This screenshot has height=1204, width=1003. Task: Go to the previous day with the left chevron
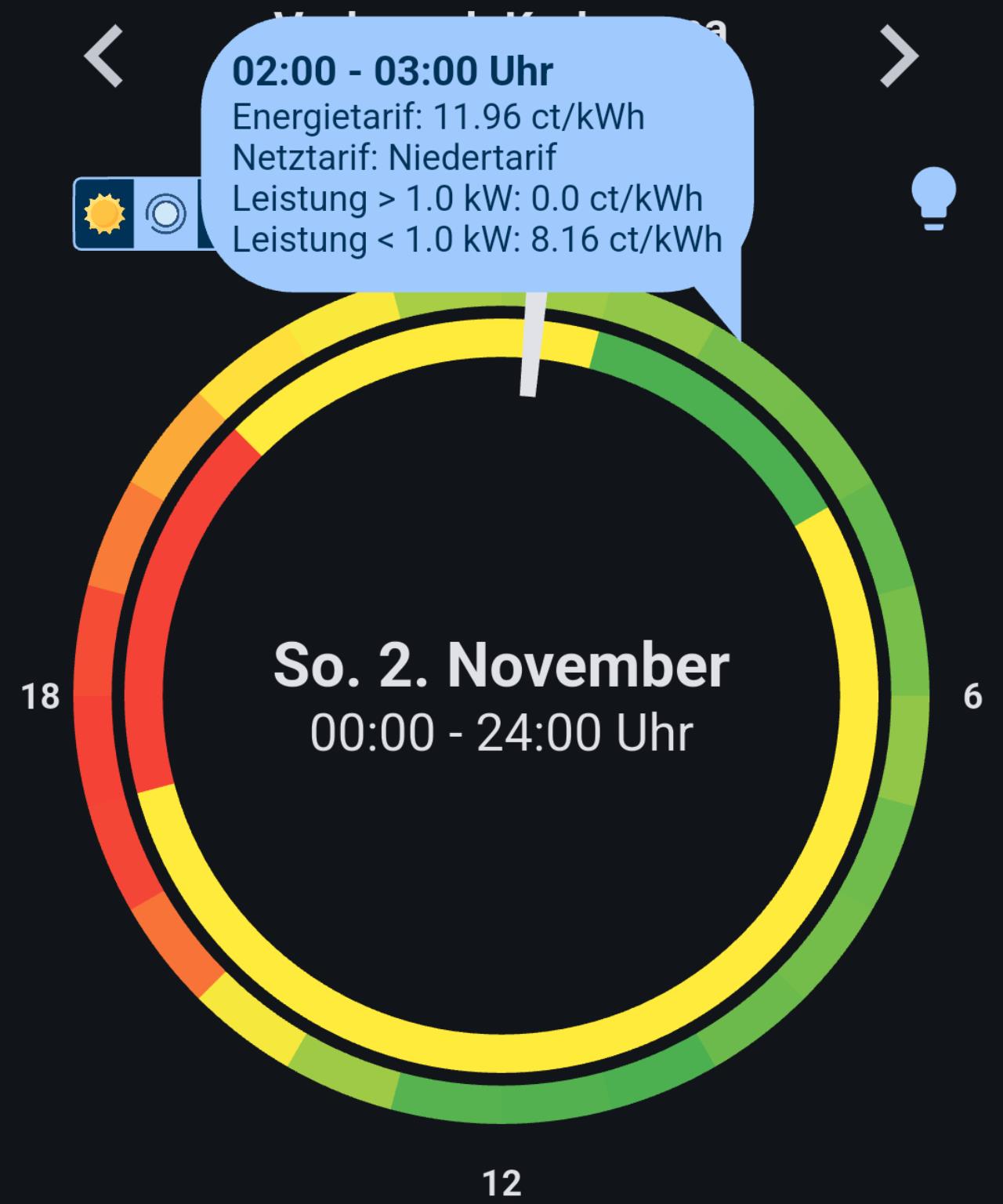[102, 56]
